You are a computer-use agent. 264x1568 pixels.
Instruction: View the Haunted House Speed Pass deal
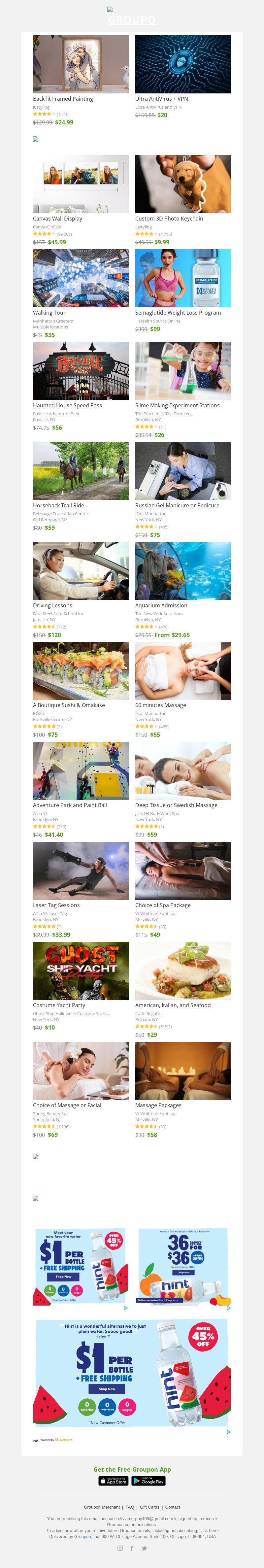(80, 371)
